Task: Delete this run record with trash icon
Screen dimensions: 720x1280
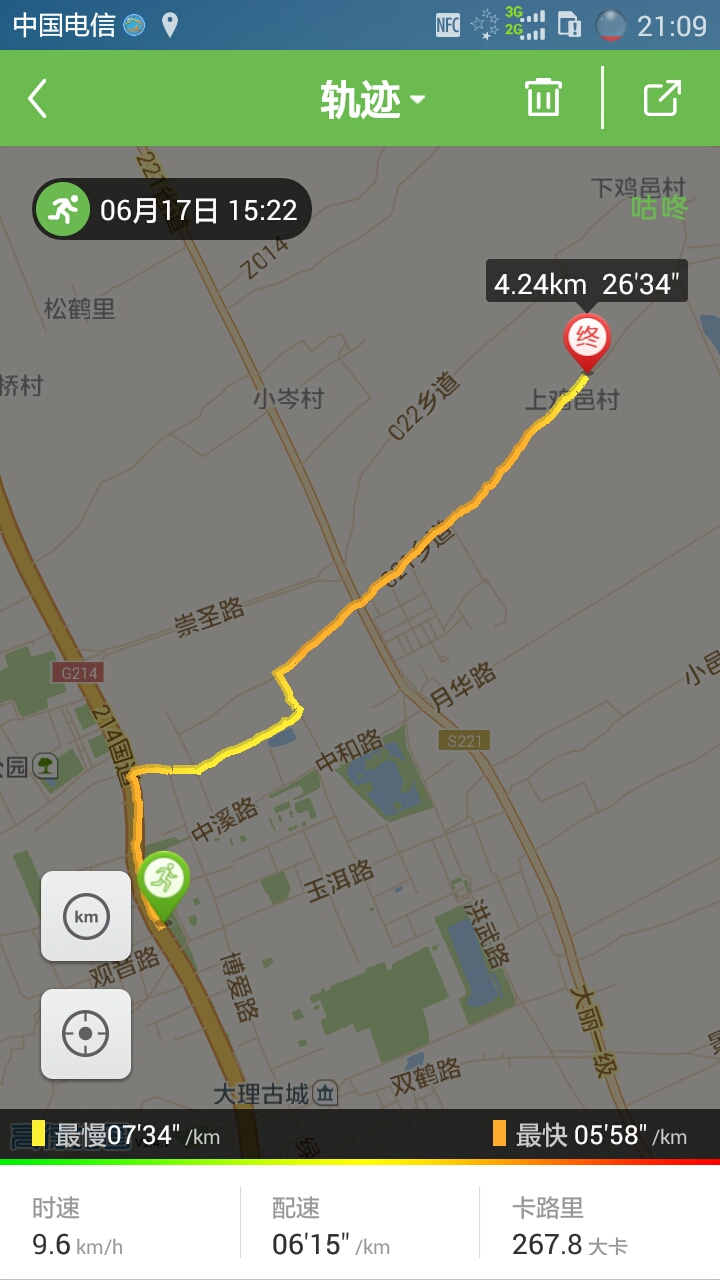Action: (543, 98)
